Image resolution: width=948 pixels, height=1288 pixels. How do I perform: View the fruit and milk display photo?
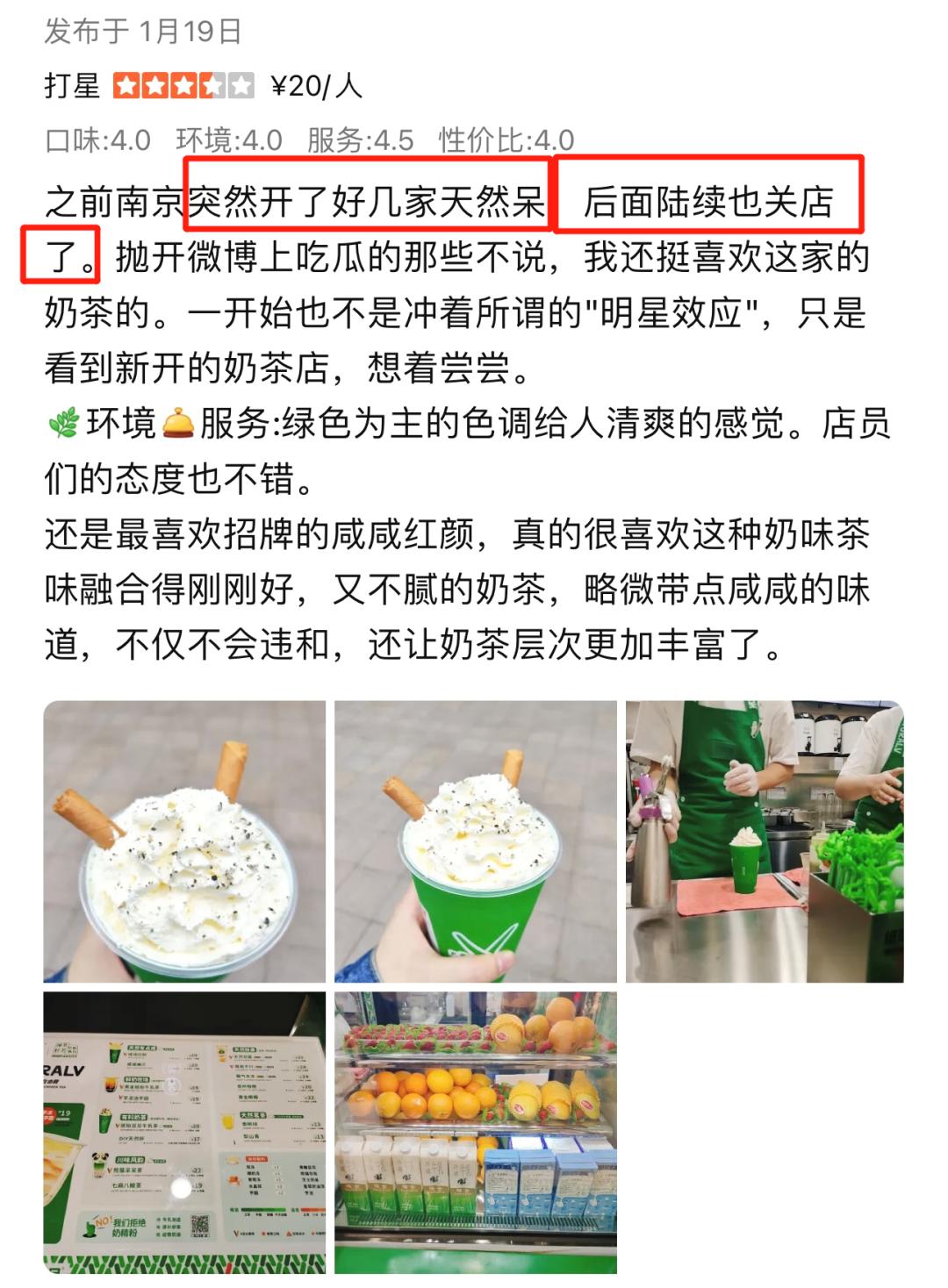pyautogui.click(x=475, y=1132)
